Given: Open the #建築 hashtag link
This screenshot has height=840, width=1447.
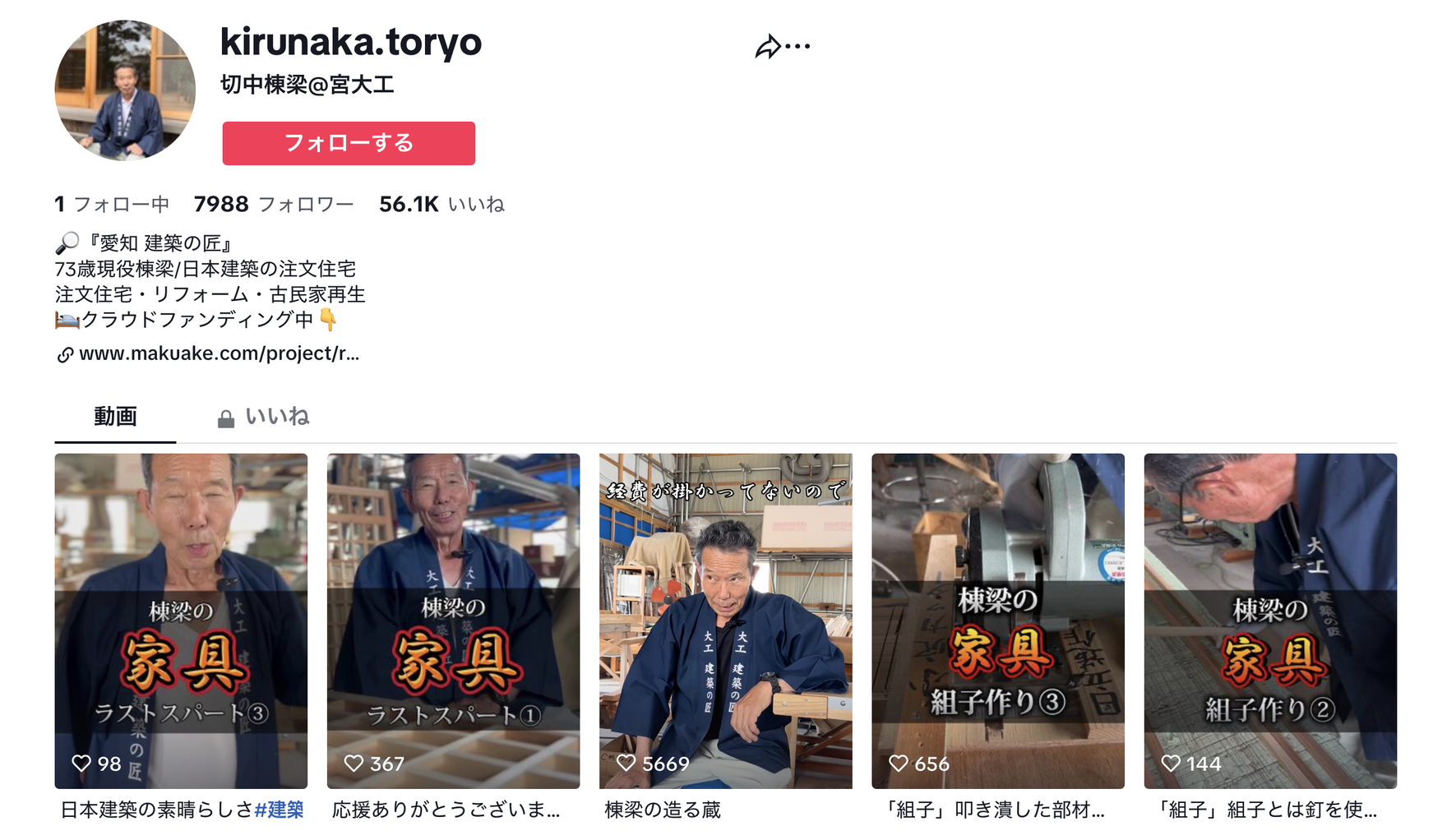Looking at the screenshot, I should coord(279,810).
